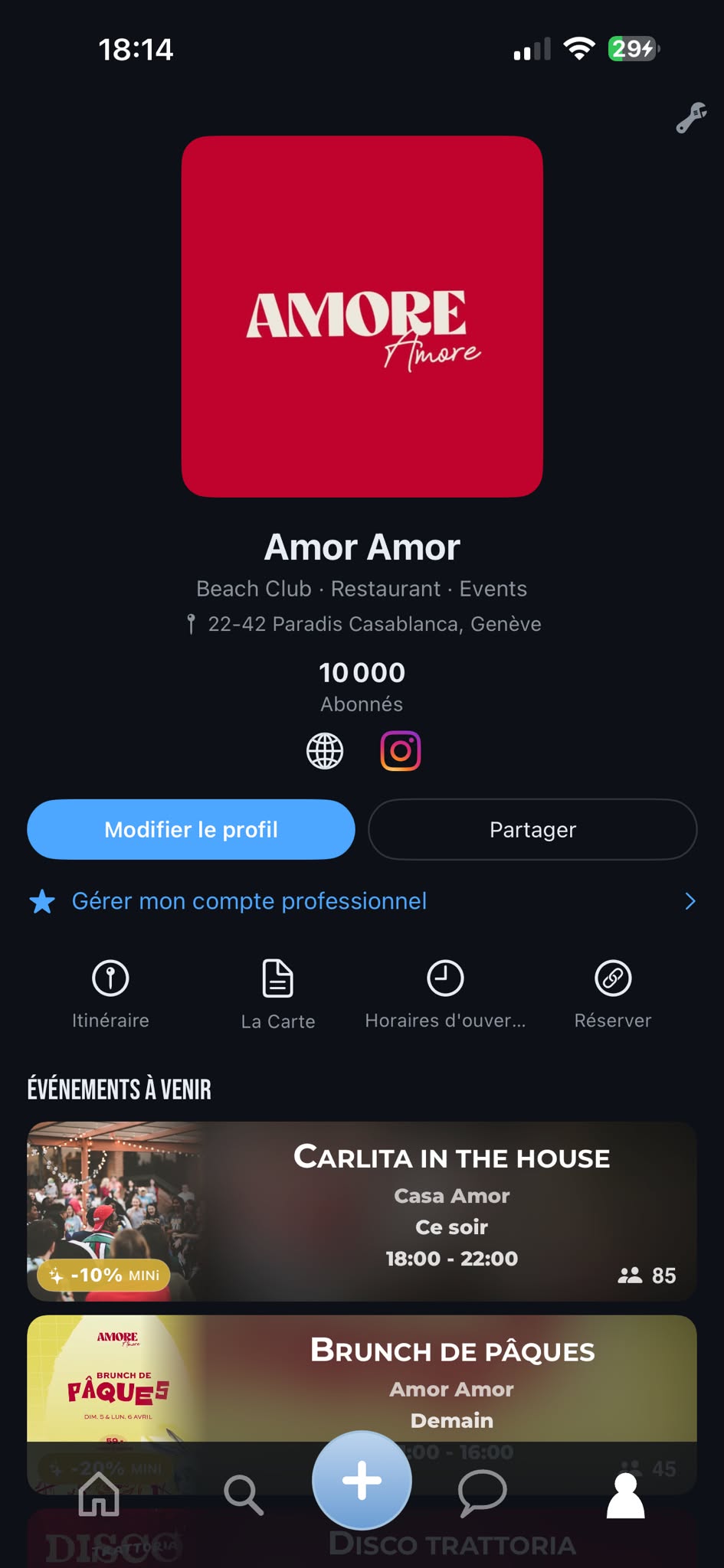View La Carte menu
This screenshot has width=724, height=1568.
[278, 994]
